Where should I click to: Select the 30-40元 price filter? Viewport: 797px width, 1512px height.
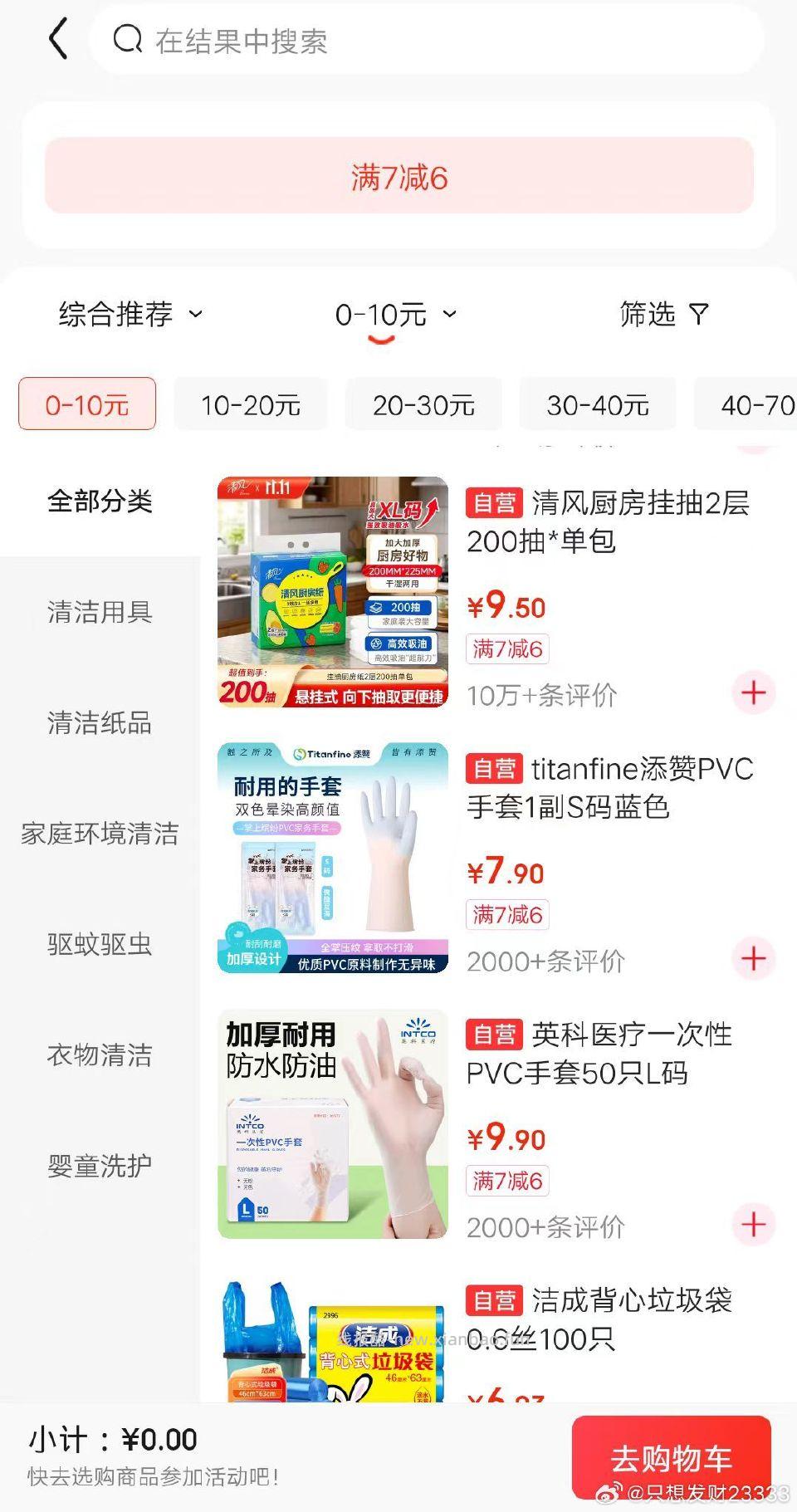[x=597, y=405]
